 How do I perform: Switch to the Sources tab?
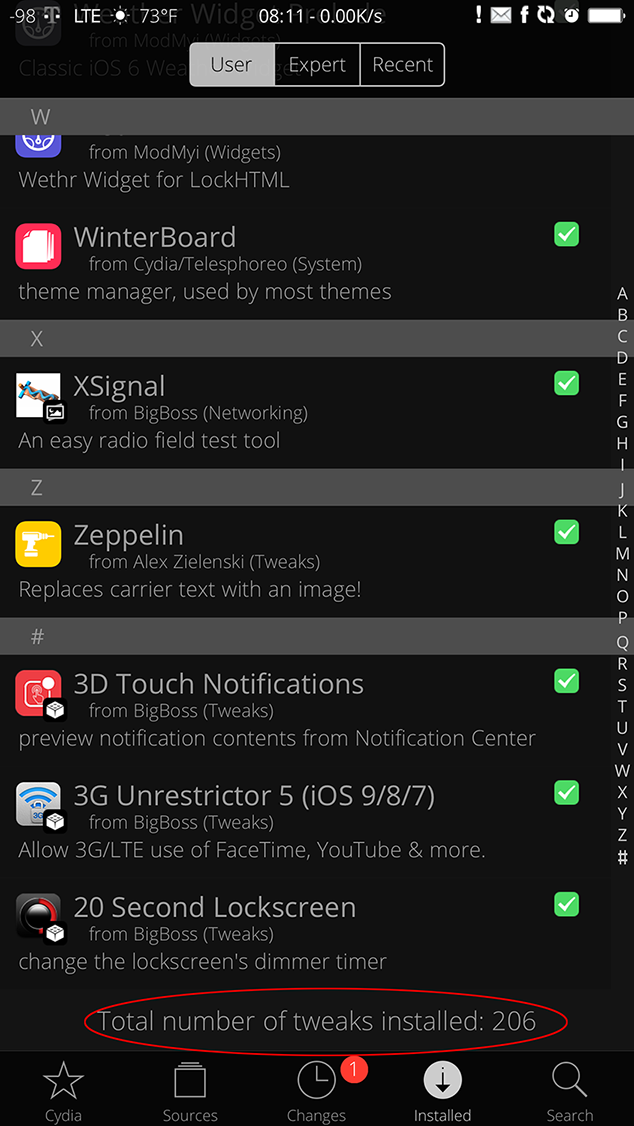click(190, 1090)
